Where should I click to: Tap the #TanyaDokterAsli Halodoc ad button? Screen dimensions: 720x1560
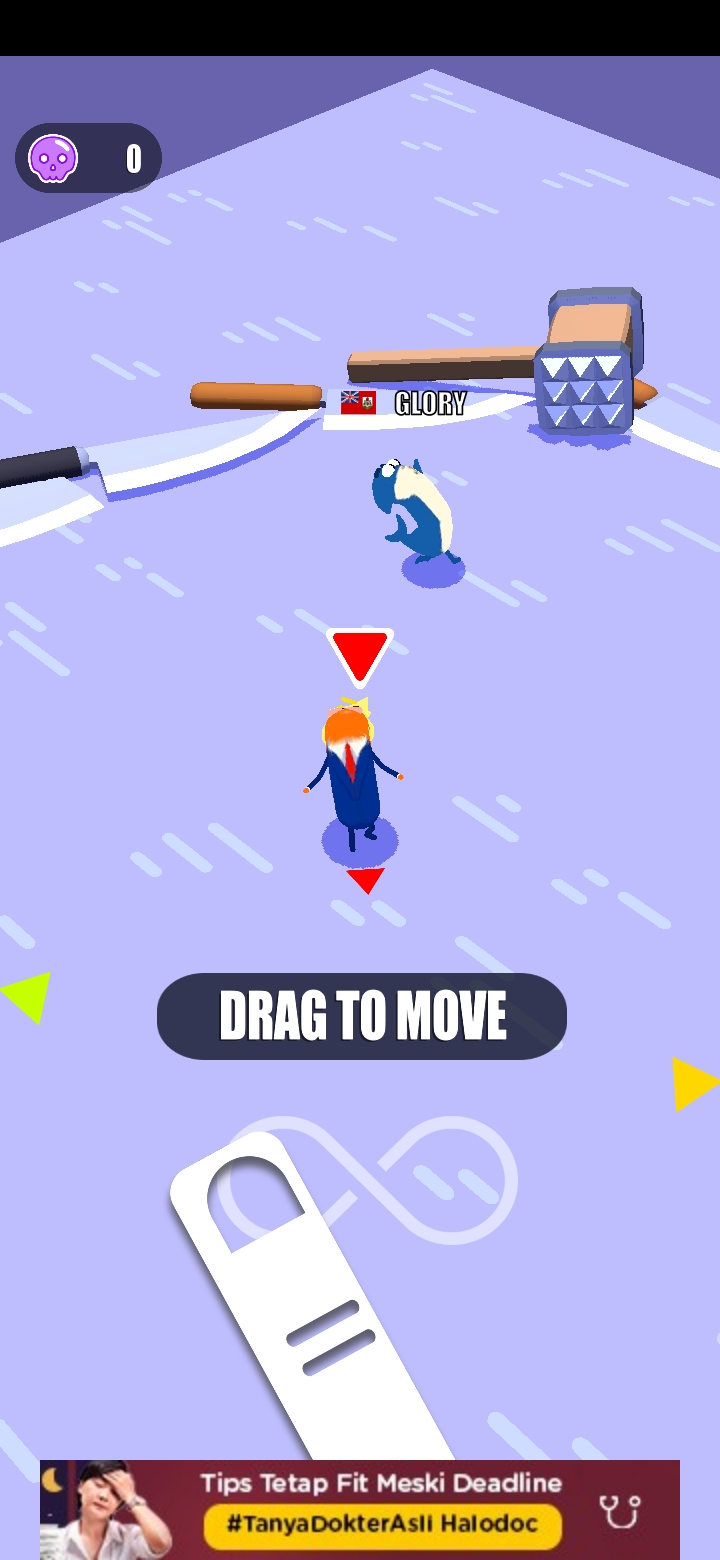tap(382, 1525)
